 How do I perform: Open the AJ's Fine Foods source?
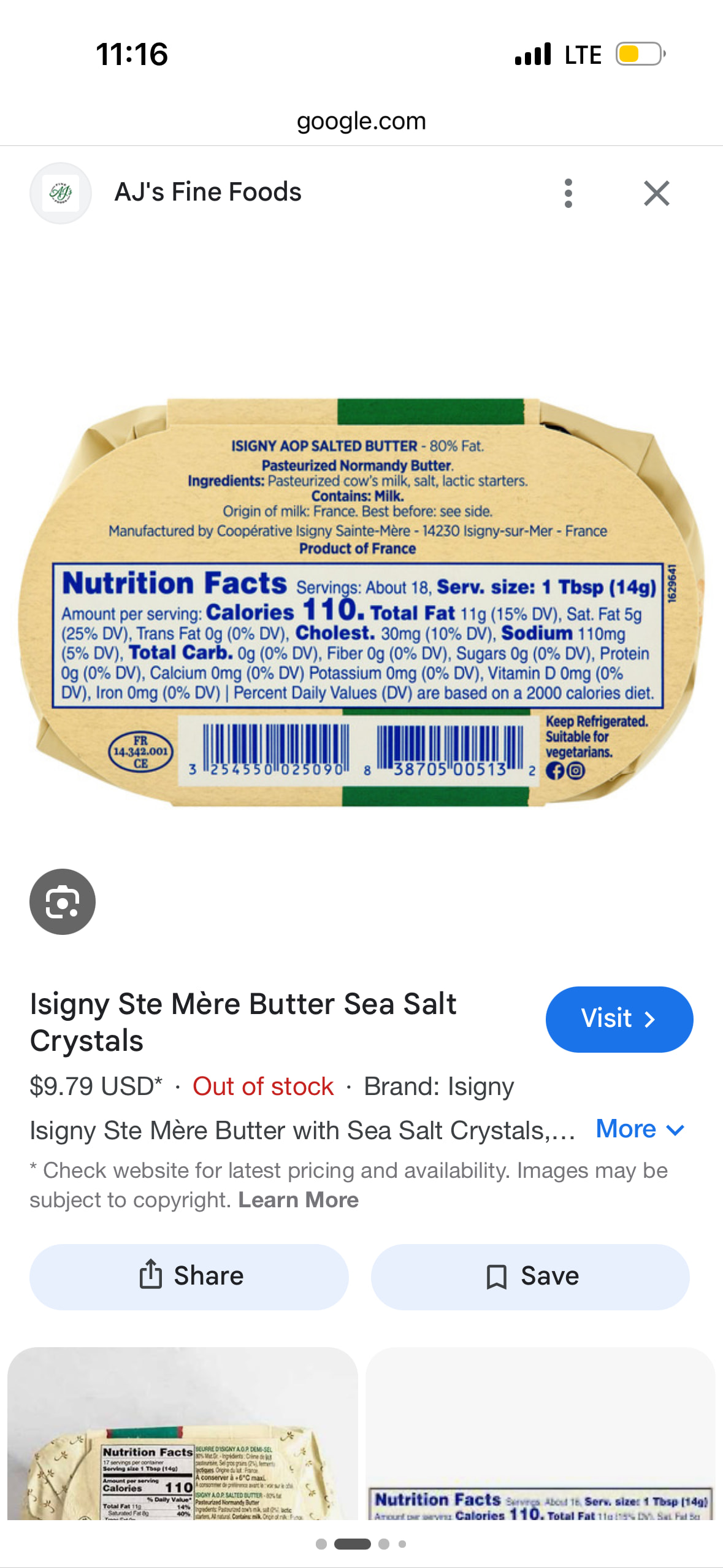[208, 193]
